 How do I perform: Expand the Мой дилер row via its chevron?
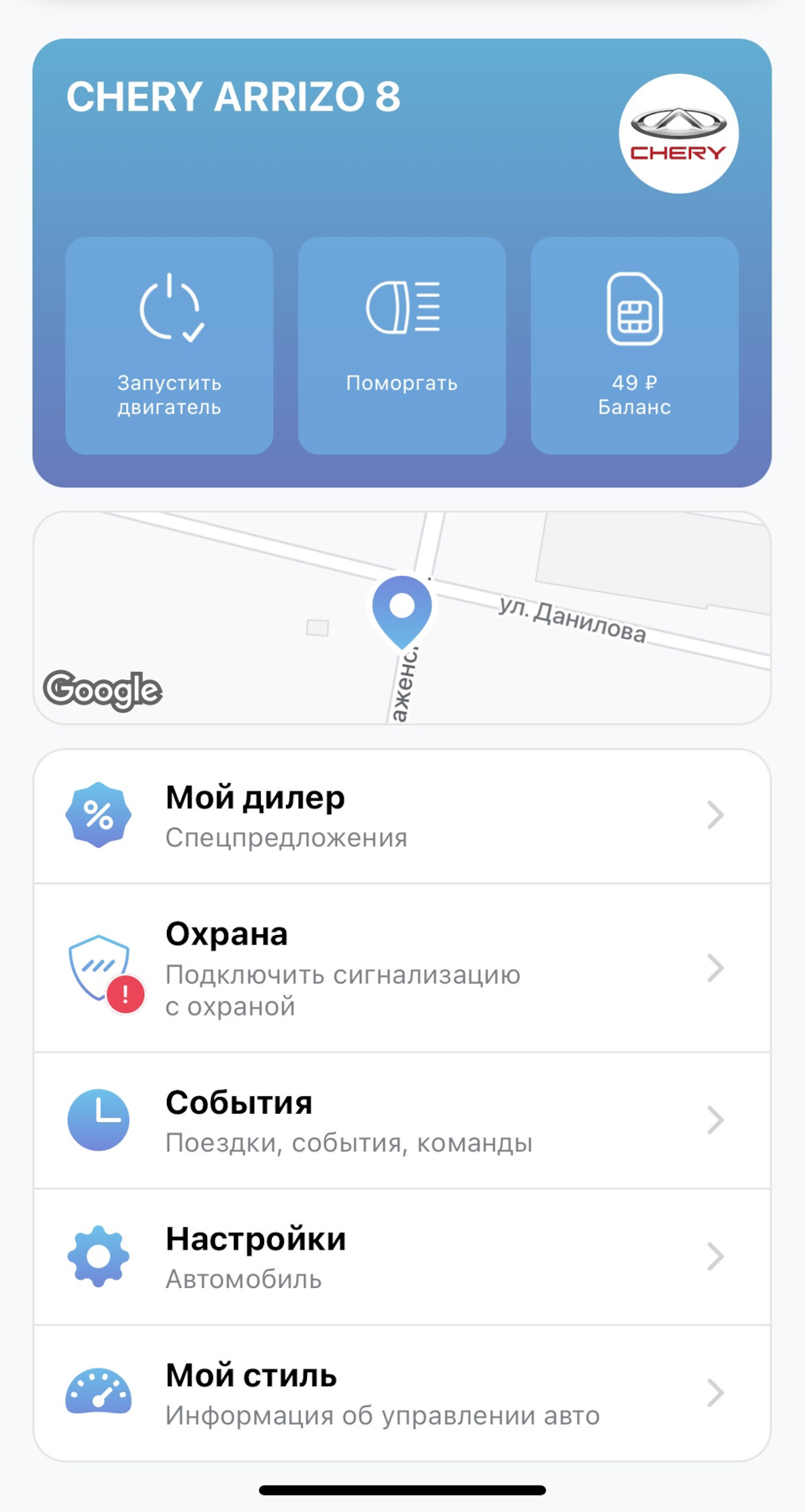click(714, 815)
